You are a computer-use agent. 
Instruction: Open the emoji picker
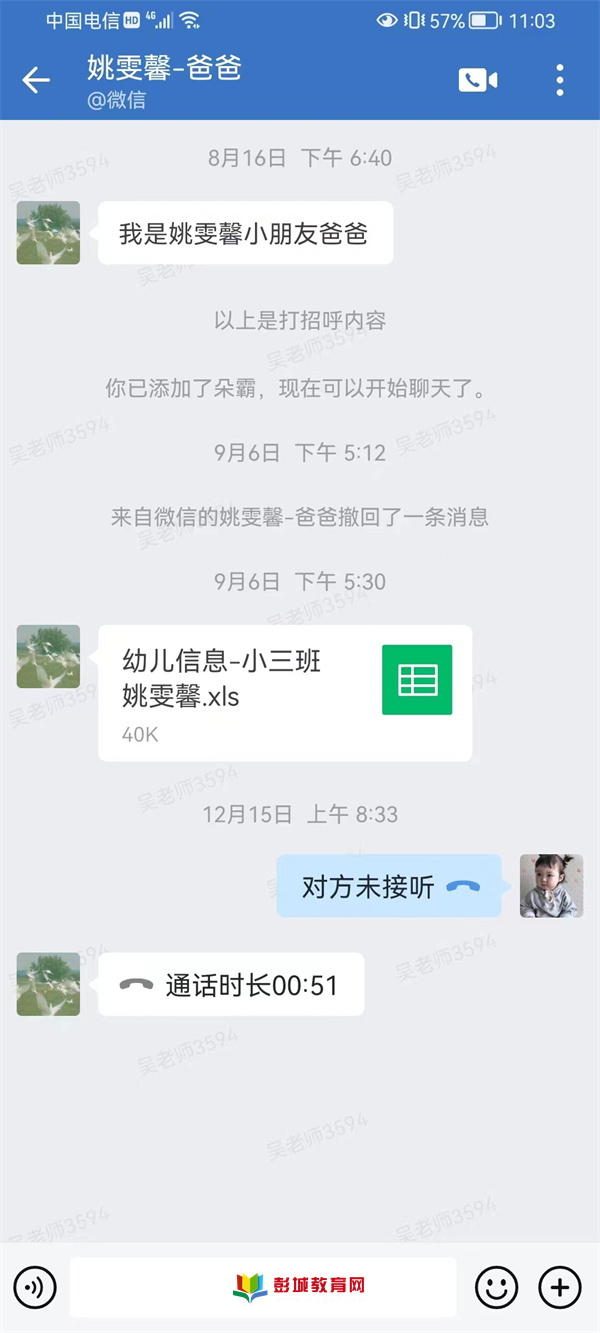point(496,1286)
